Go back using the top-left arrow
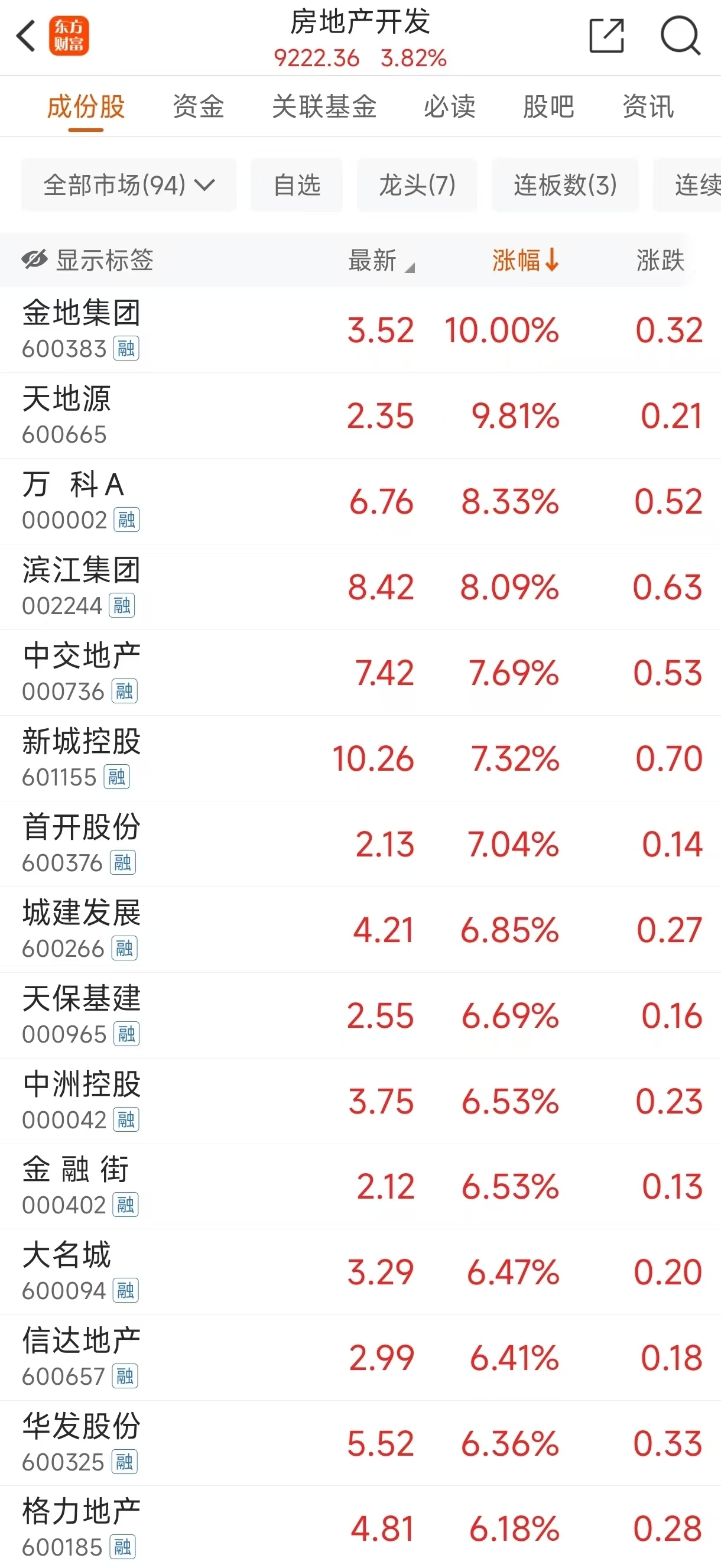 [26, 37]
